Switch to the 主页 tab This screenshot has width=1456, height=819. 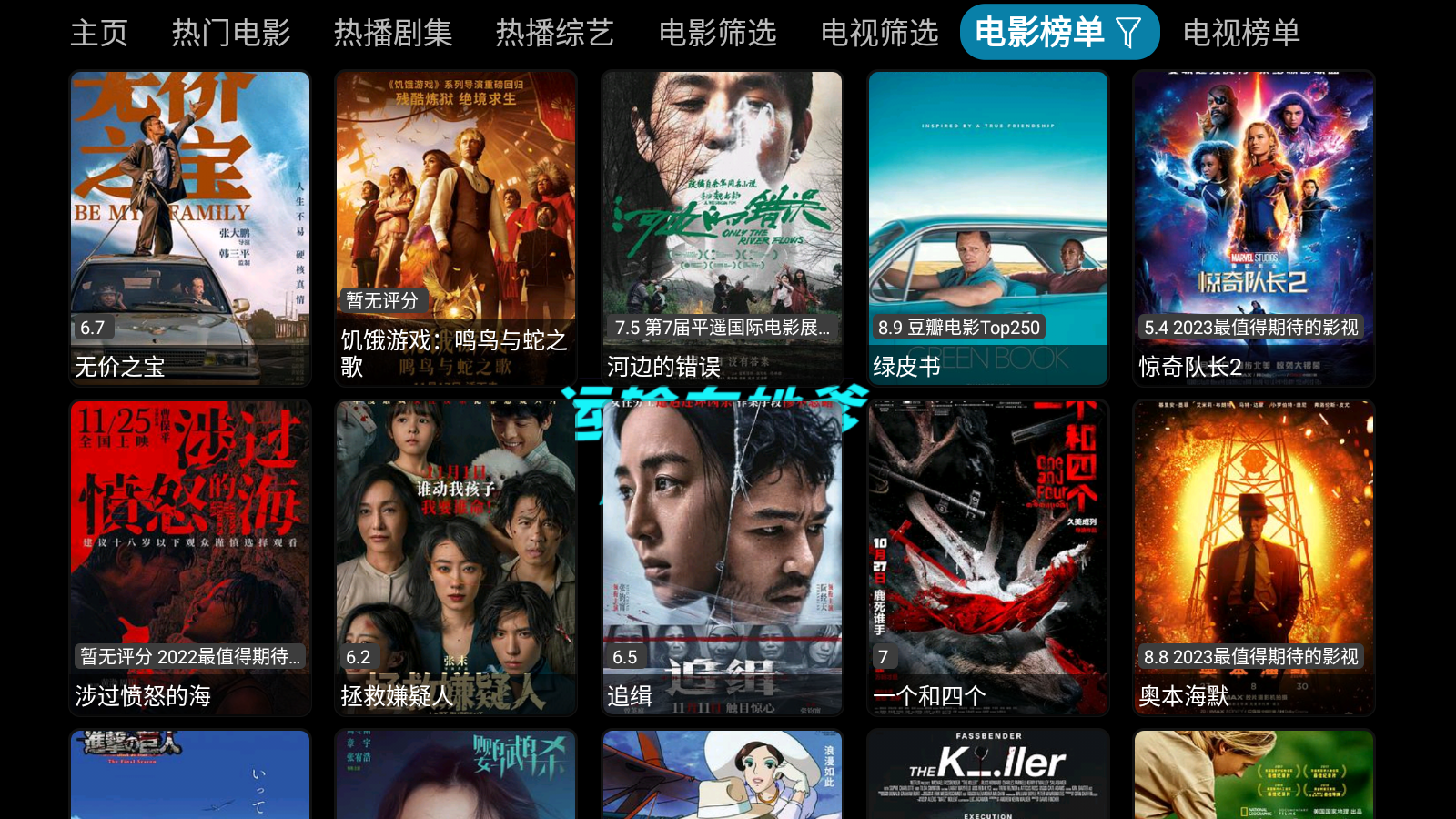99,33
